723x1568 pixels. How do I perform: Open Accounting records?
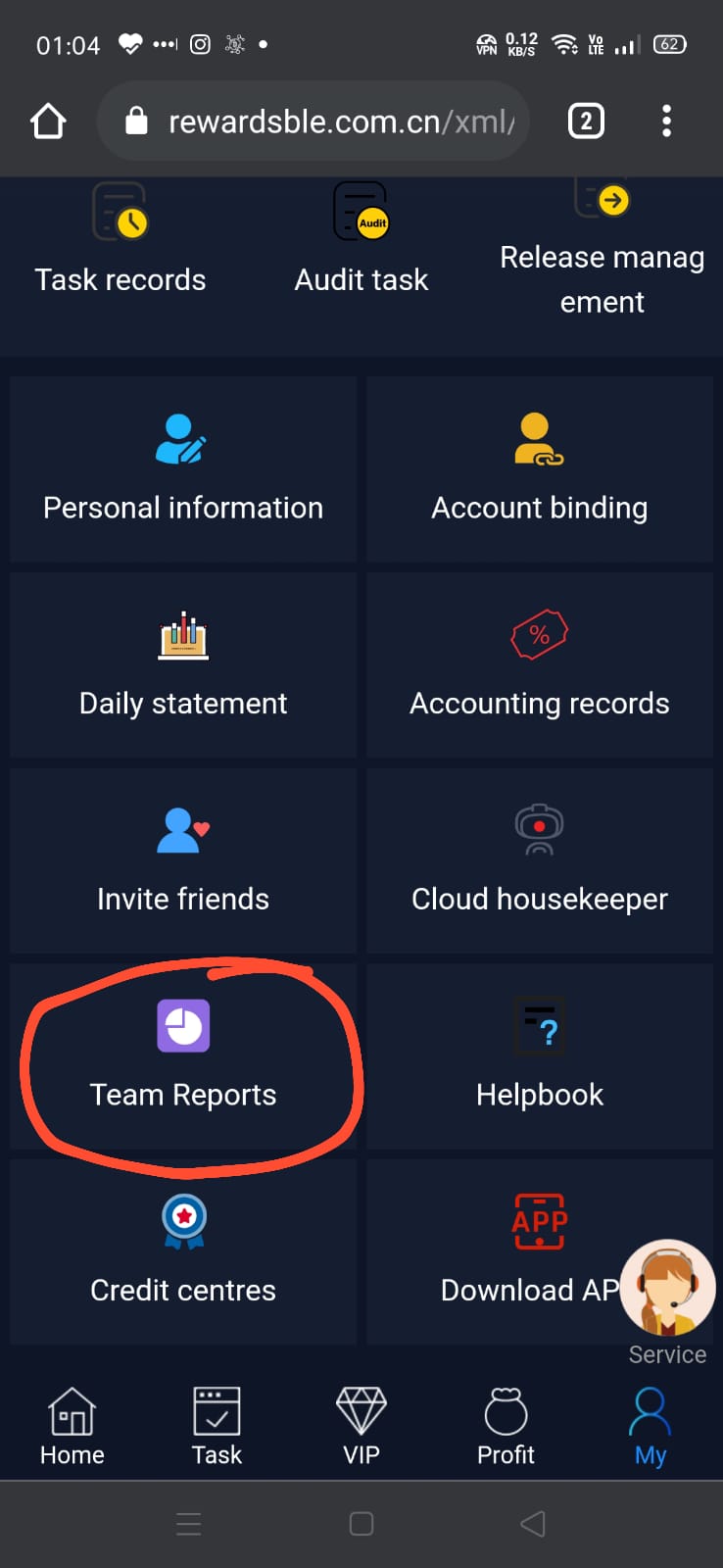pyautogui.click(x=539, y=664)
